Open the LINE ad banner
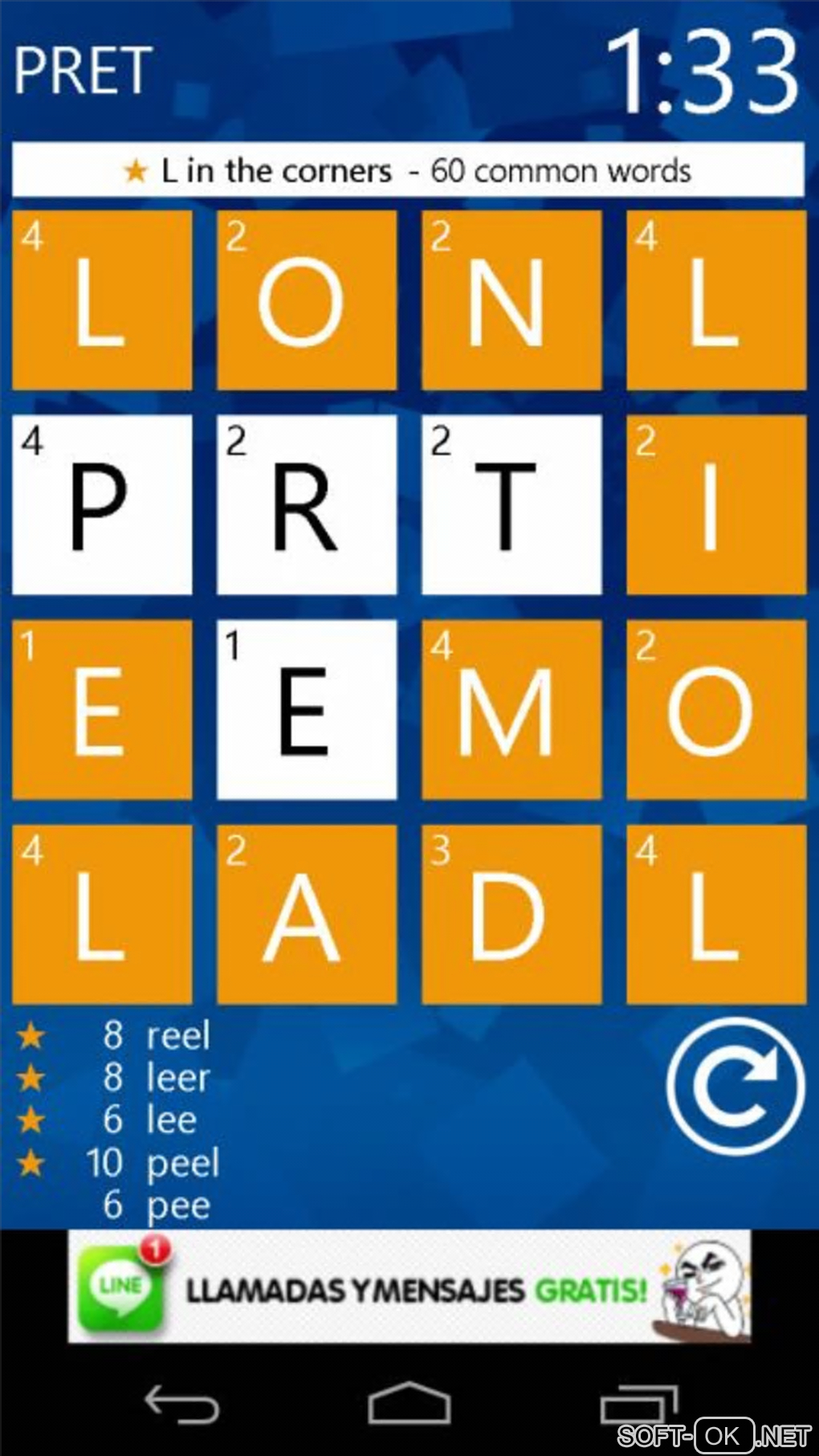Image resolution: width=819 pixels, height=1456 pixels. click(x=409, y=1287)
